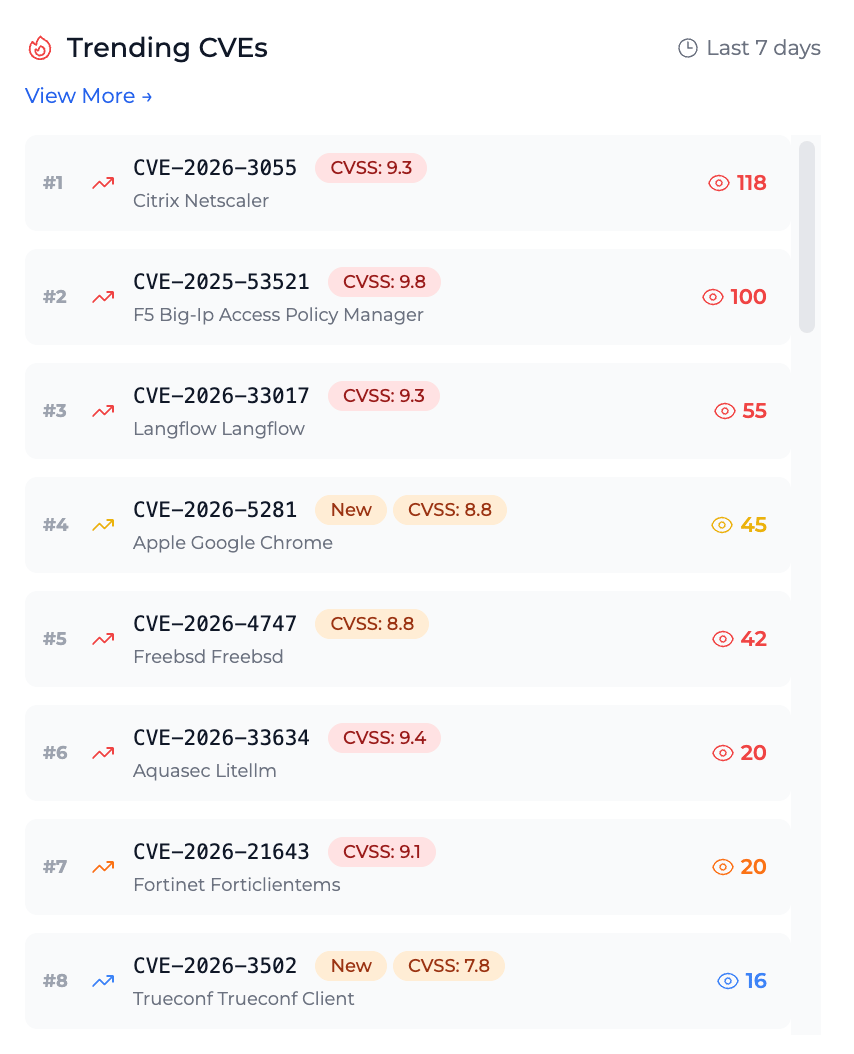Follow the View More link
The height and width of the screenshot is (1054, 854).
(x=88, y=96)
